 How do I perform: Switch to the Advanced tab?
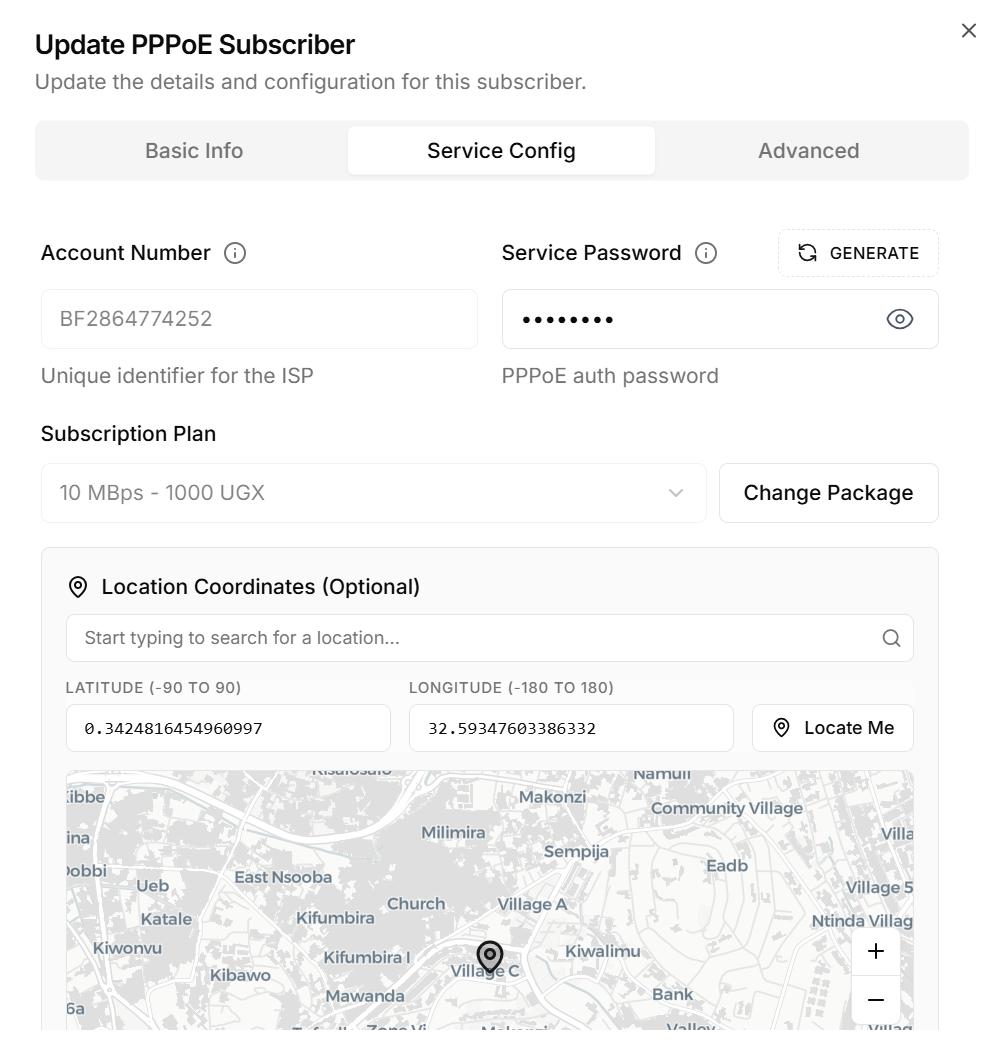[808, 151]
